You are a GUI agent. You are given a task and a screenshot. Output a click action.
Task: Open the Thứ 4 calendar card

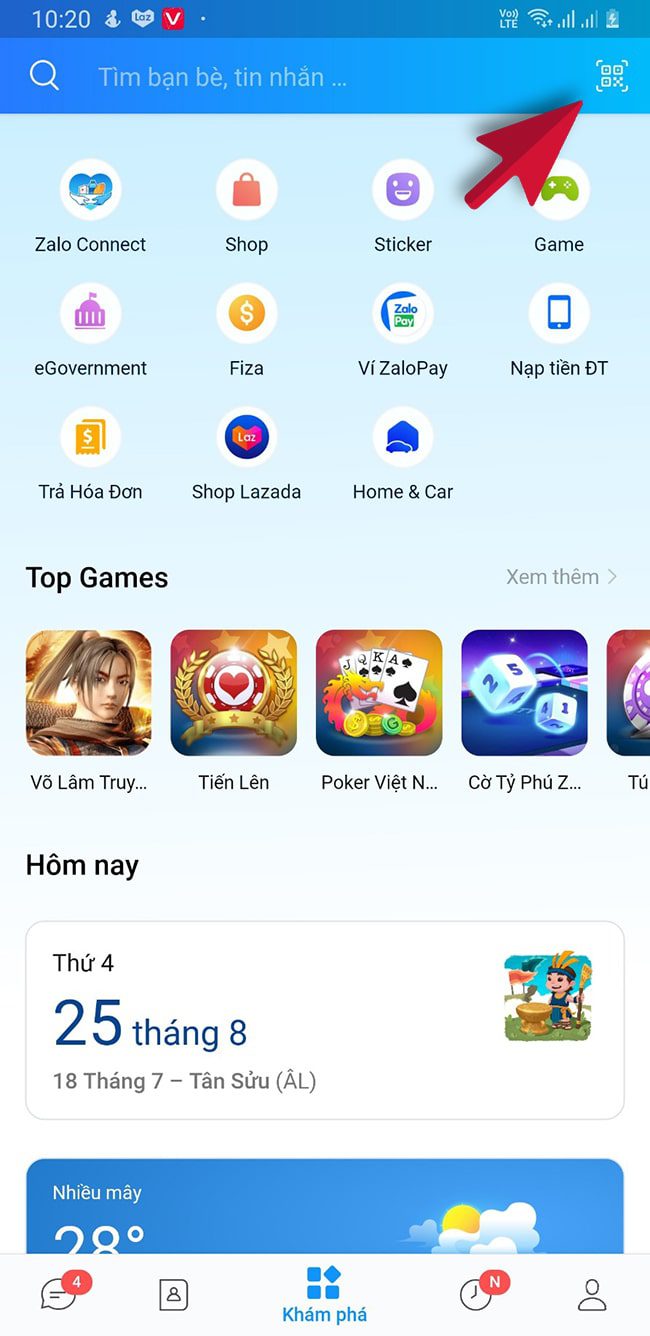coord(324,1019)
